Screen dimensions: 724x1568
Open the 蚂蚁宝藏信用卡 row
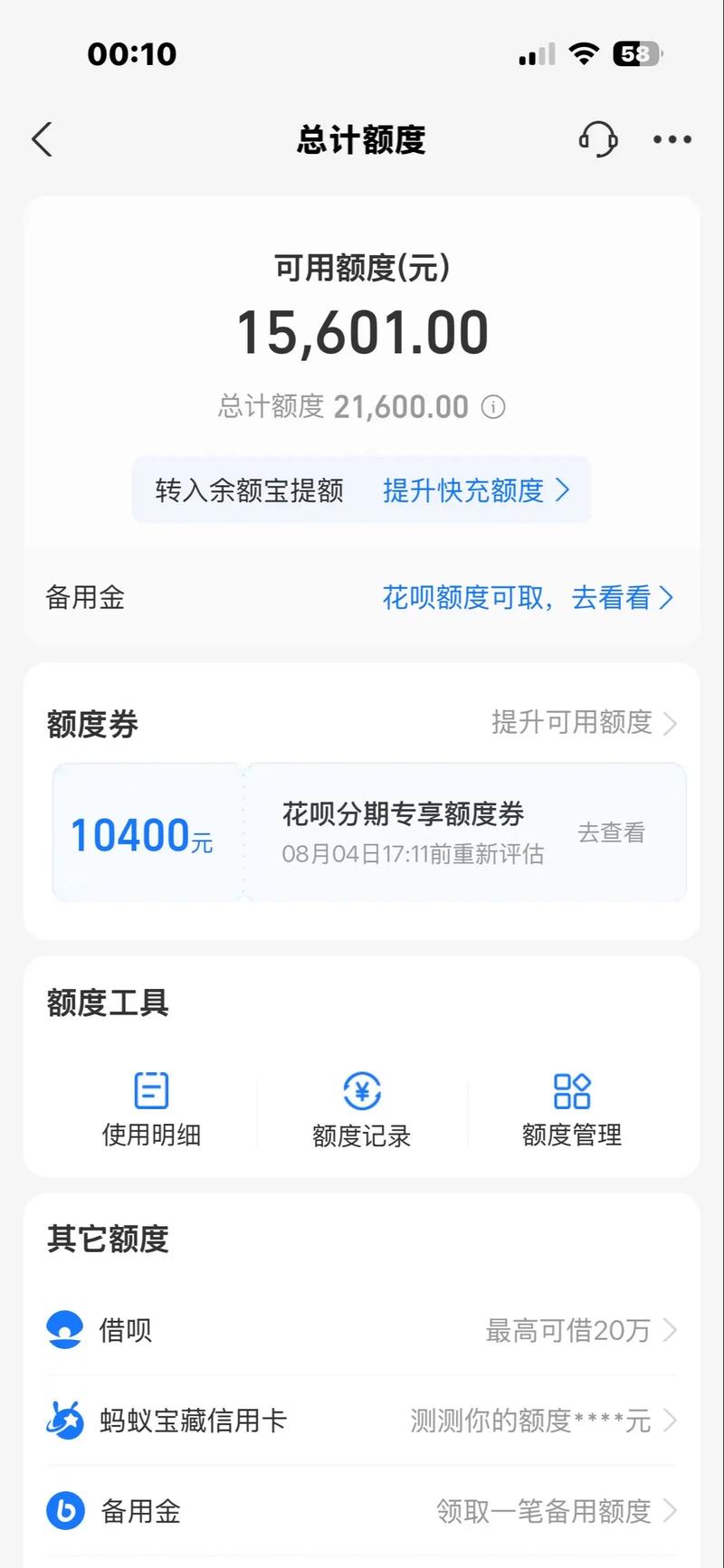(362, 1421)
